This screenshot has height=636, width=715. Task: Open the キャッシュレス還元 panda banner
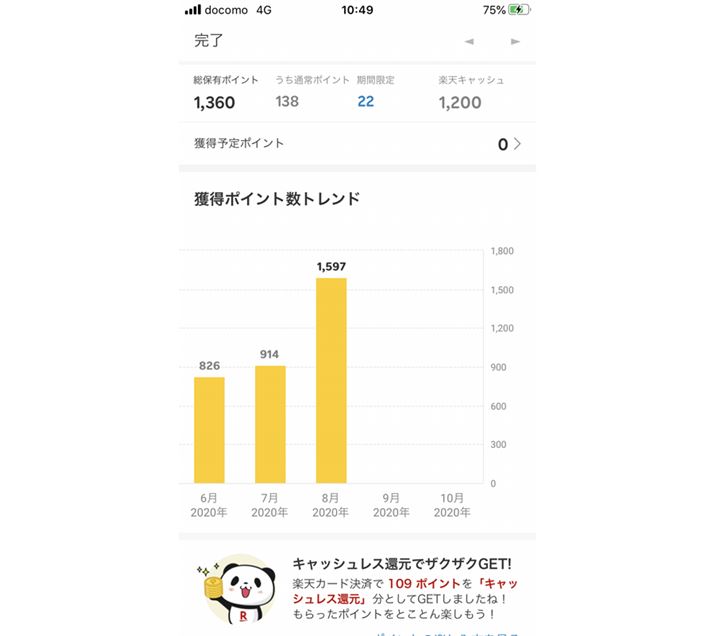tap(357, 591)
